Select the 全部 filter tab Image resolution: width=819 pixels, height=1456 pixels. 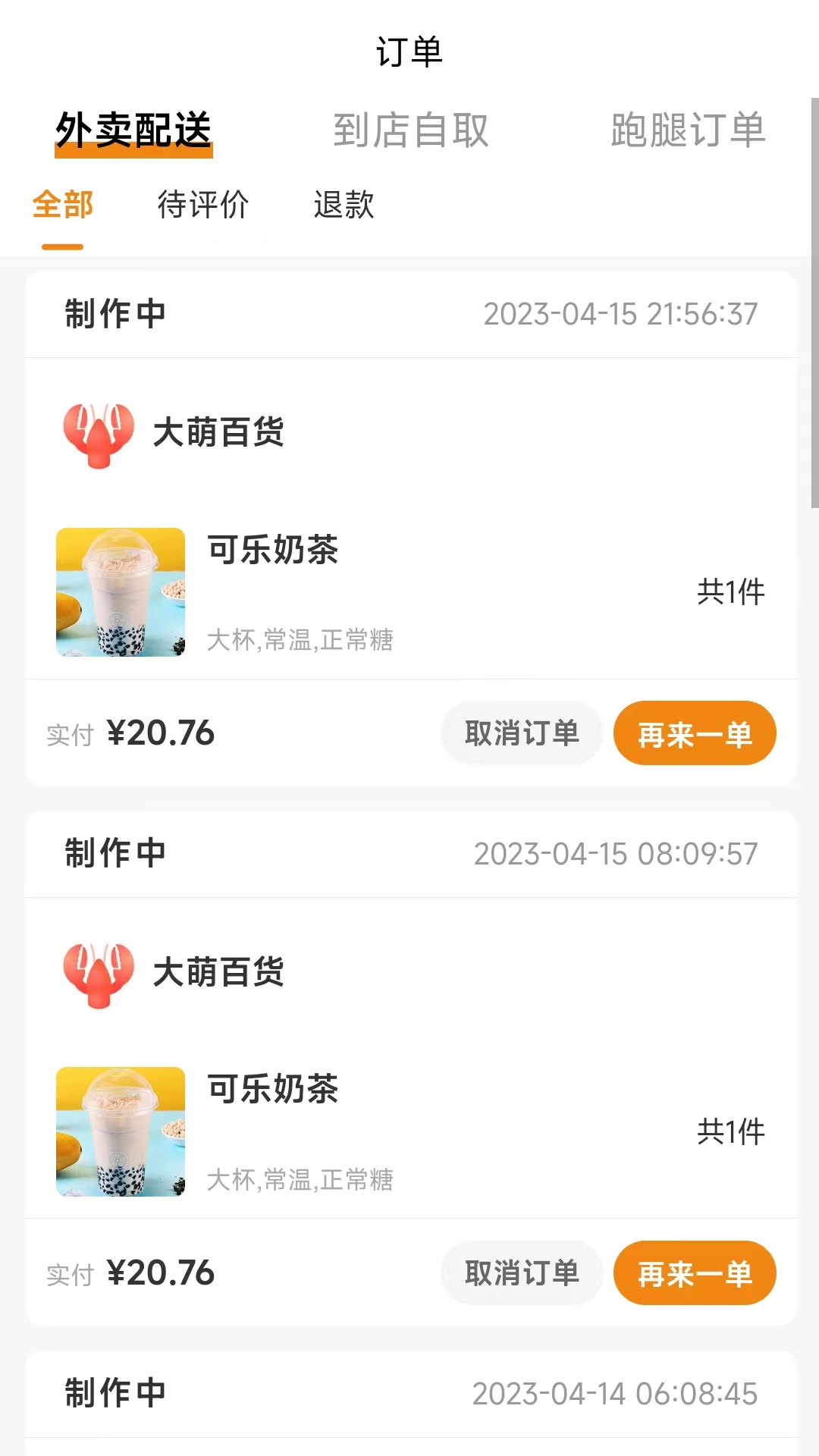click(63, 205)
